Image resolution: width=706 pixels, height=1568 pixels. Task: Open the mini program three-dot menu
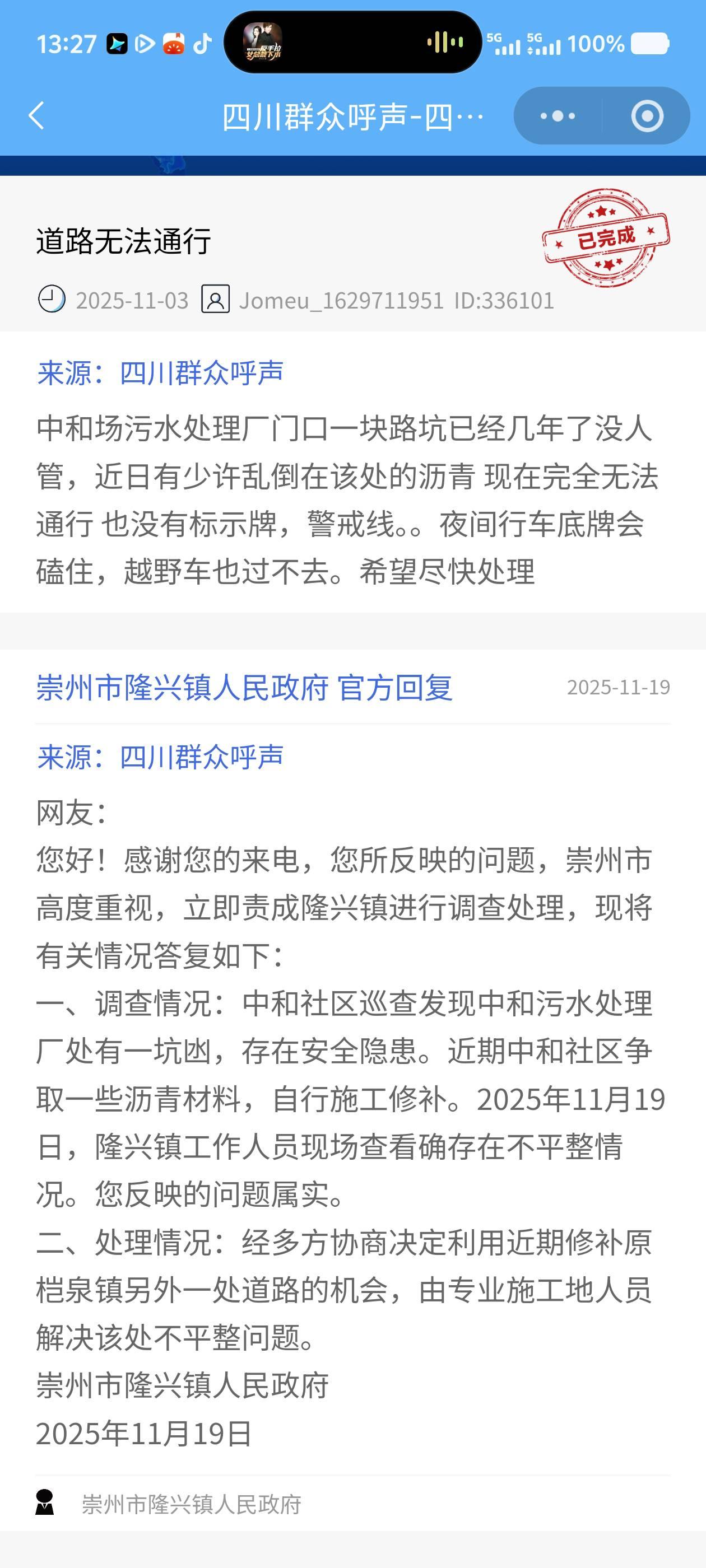point(558,116)
